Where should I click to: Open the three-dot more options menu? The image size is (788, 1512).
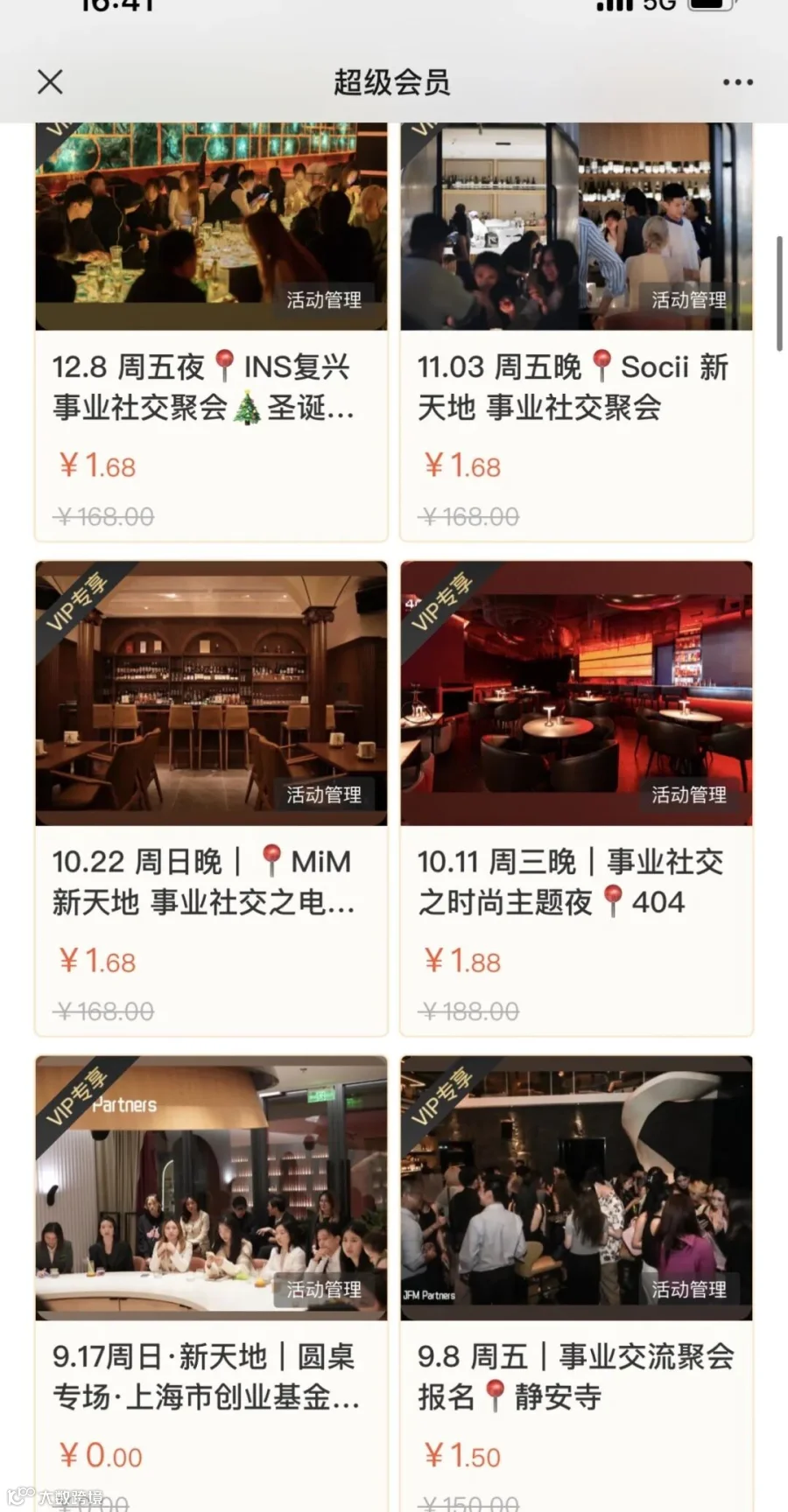coord(737,82)
